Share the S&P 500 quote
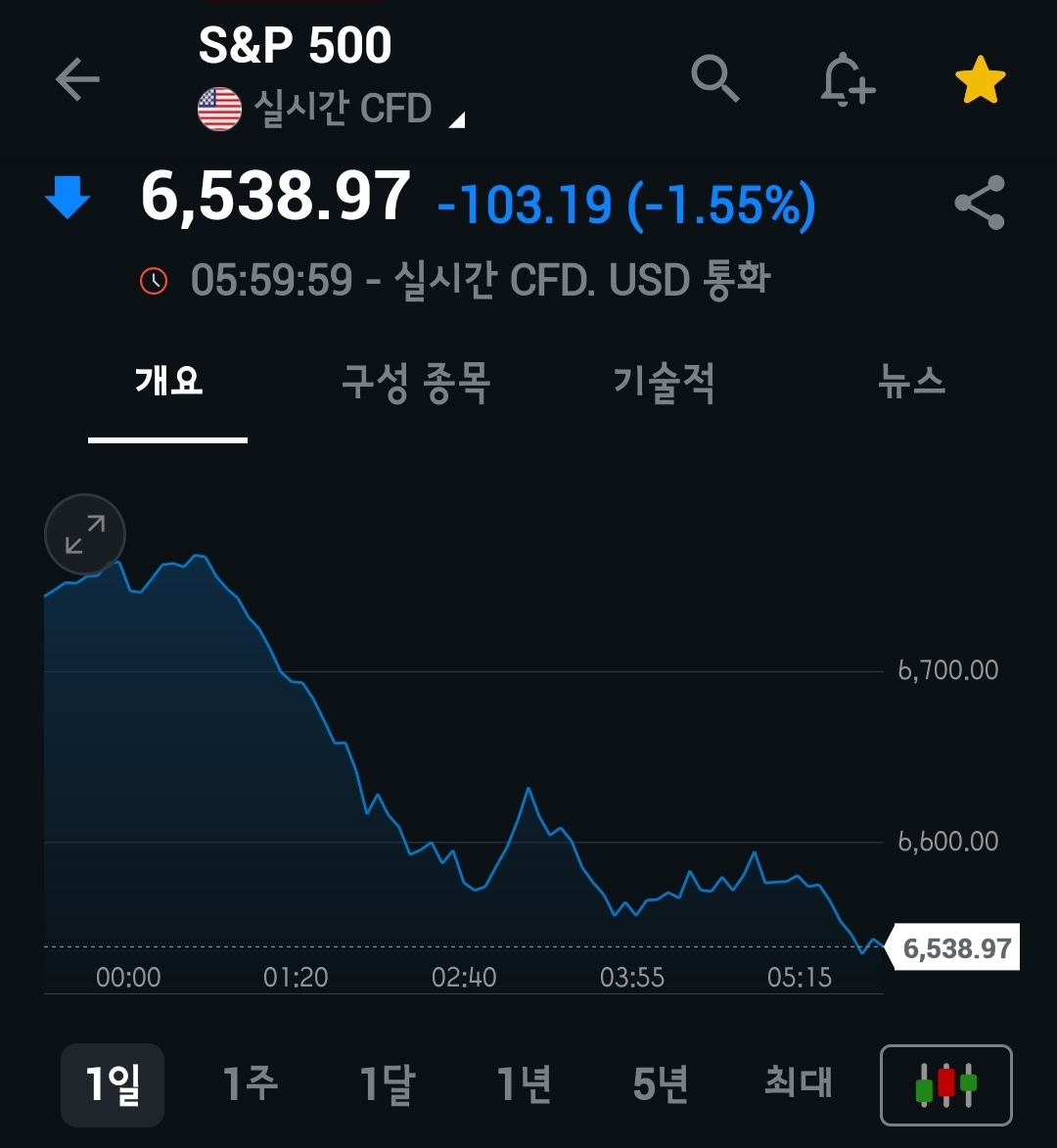 point(980,203)
